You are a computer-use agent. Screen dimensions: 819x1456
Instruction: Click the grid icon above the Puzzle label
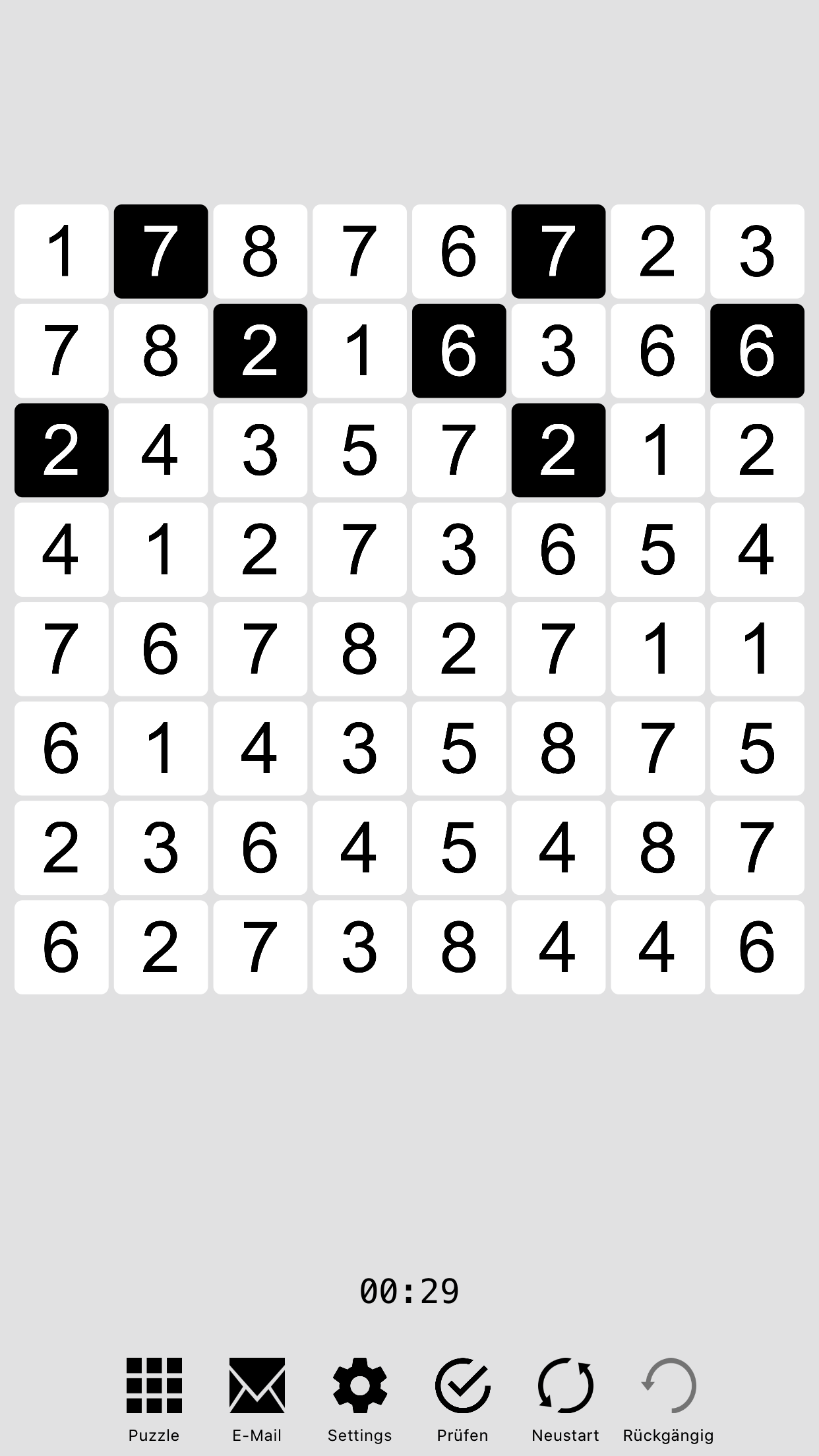pos(153,1384)
